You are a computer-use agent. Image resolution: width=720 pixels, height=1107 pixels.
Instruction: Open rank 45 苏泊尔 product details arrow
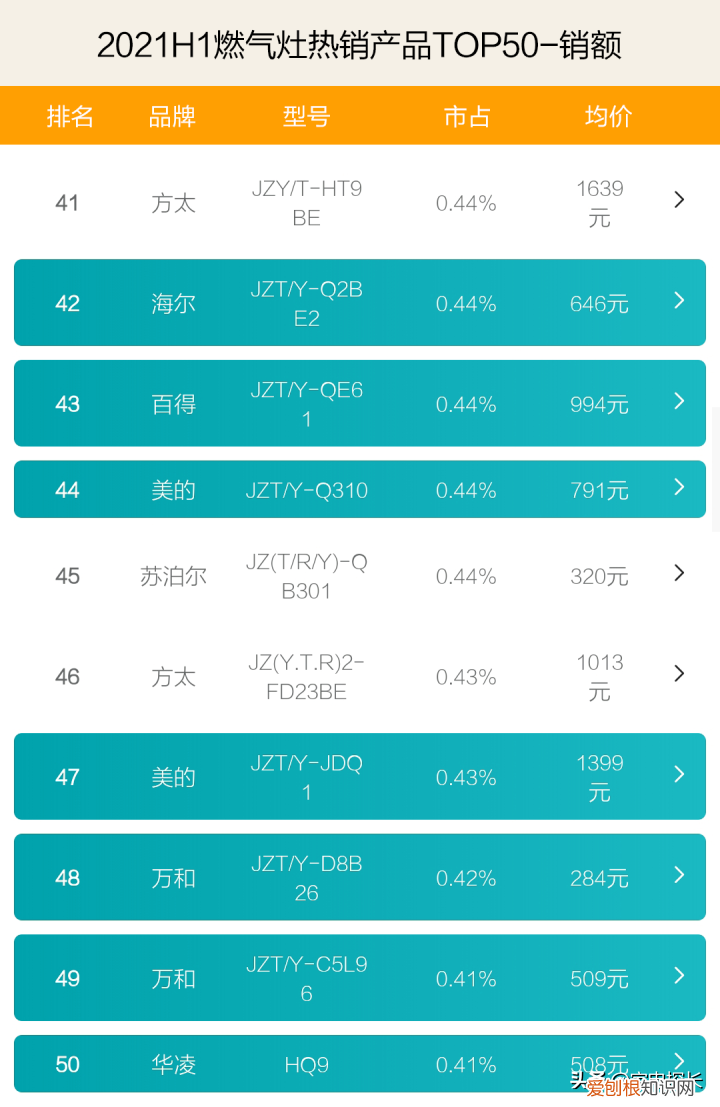click(x=678, y=575)
